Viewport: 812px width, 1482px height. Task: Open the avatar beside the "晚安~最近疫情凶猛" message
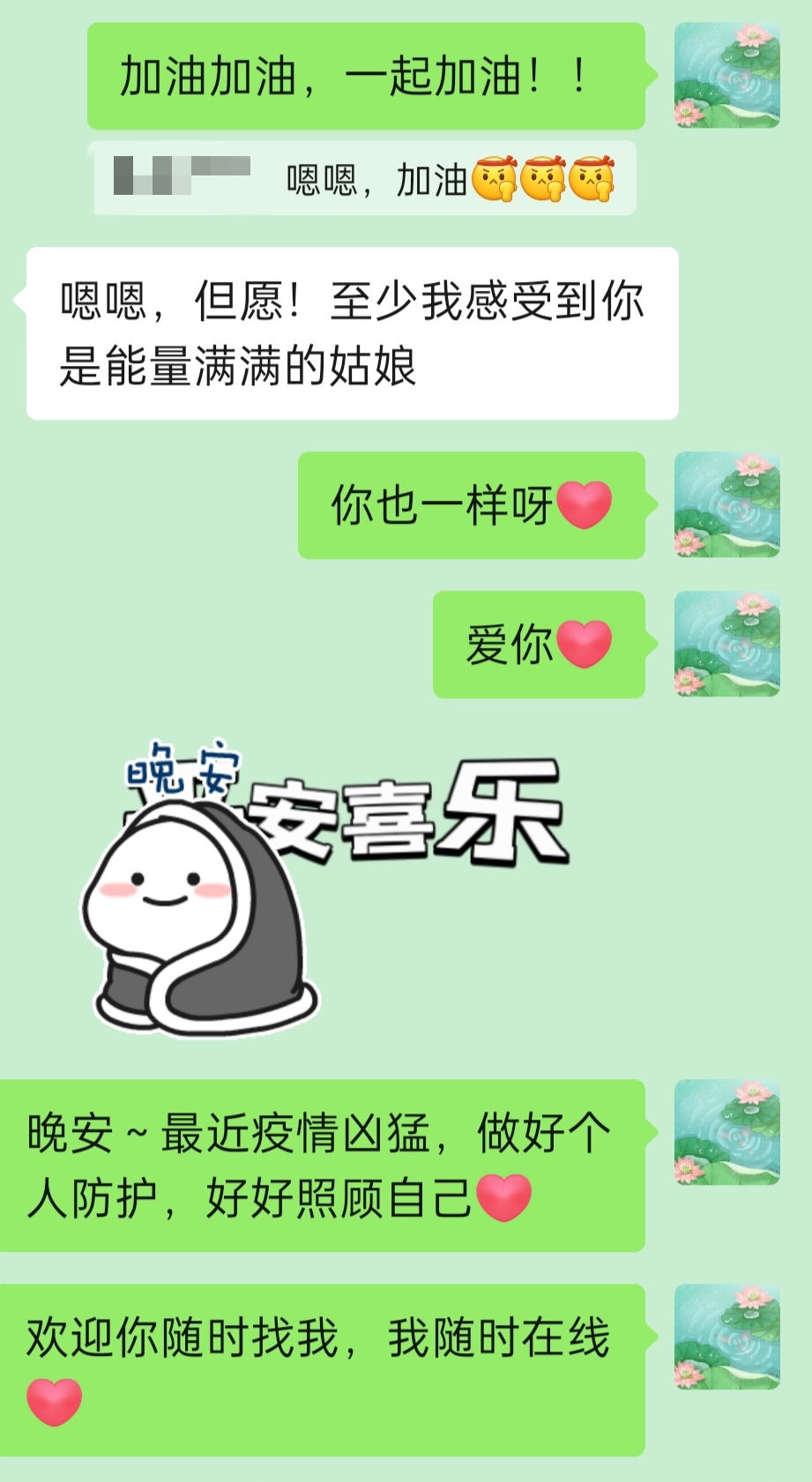pos(726,1132)
